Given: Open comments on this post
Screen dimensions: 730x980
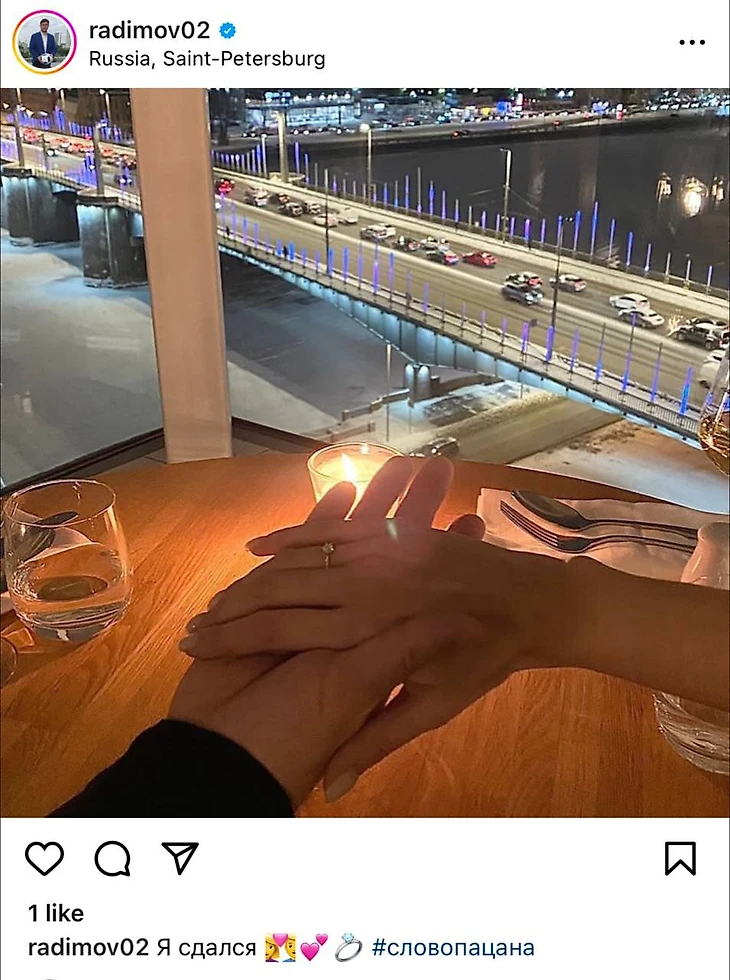Looking at the screenshot, I should coord(112,858).
